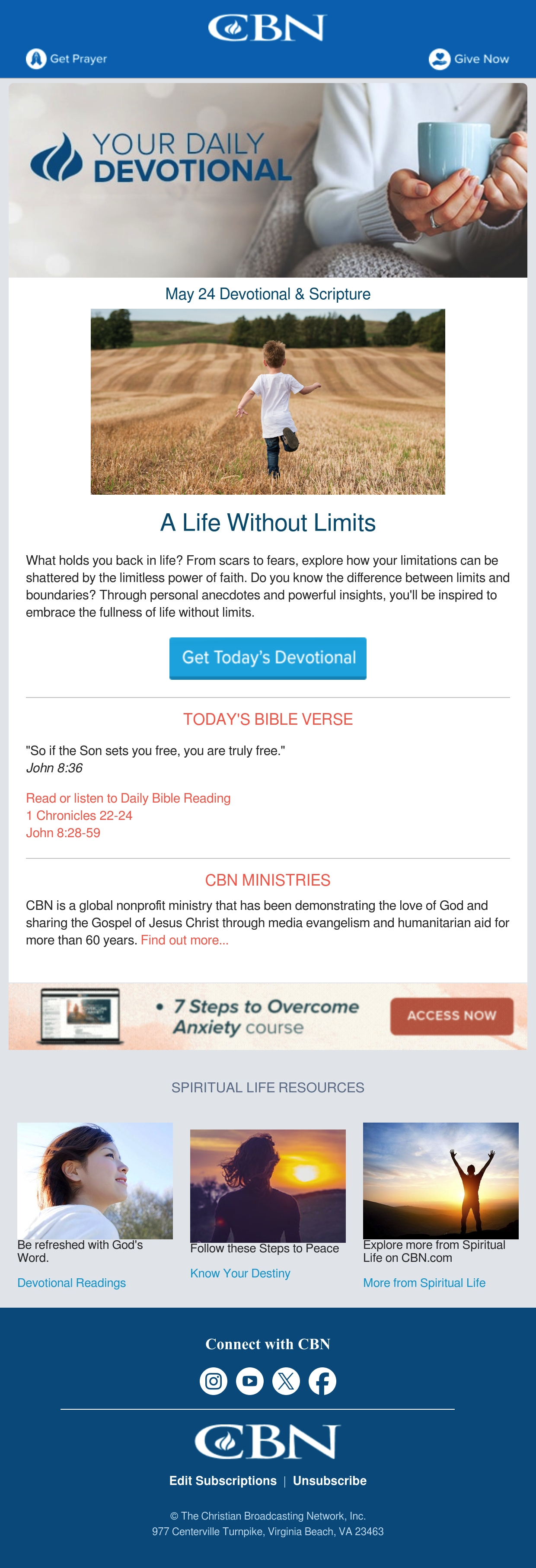The width and height of the screenshot is (536, 1568).
Task: Open the 1 Chronicles 22-24 reading
Action: (79, 815)
